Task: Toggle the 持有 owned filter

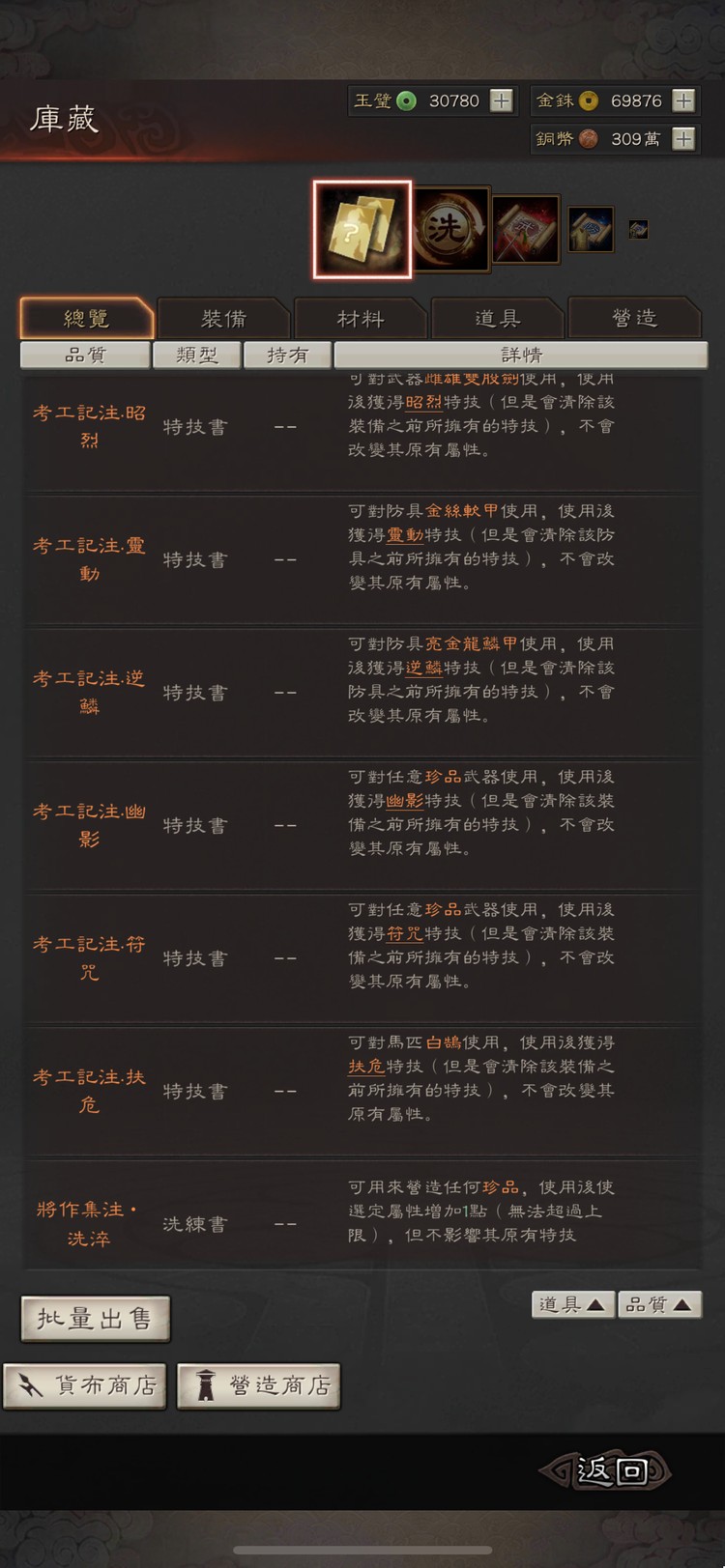Action: pos(286,355)
